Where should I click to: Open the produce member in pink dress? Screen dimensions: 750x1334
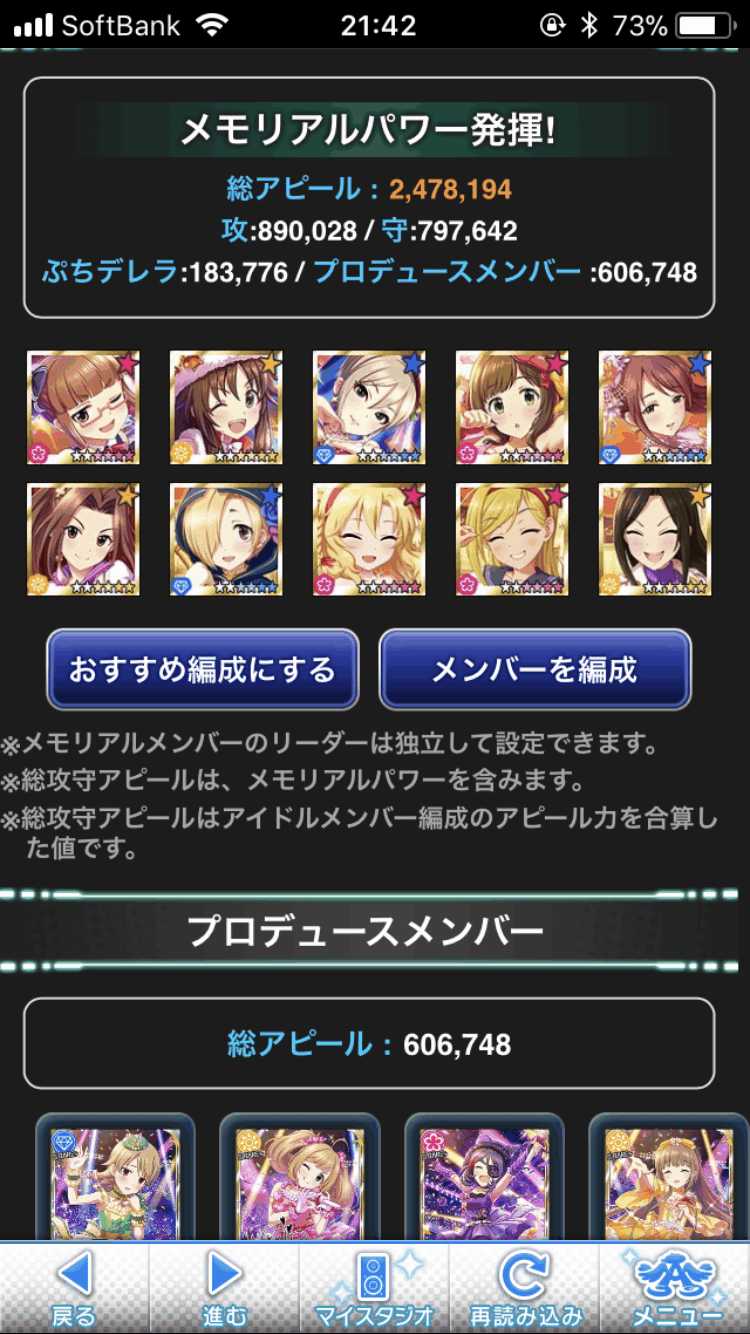click(x=299, y=1180)
